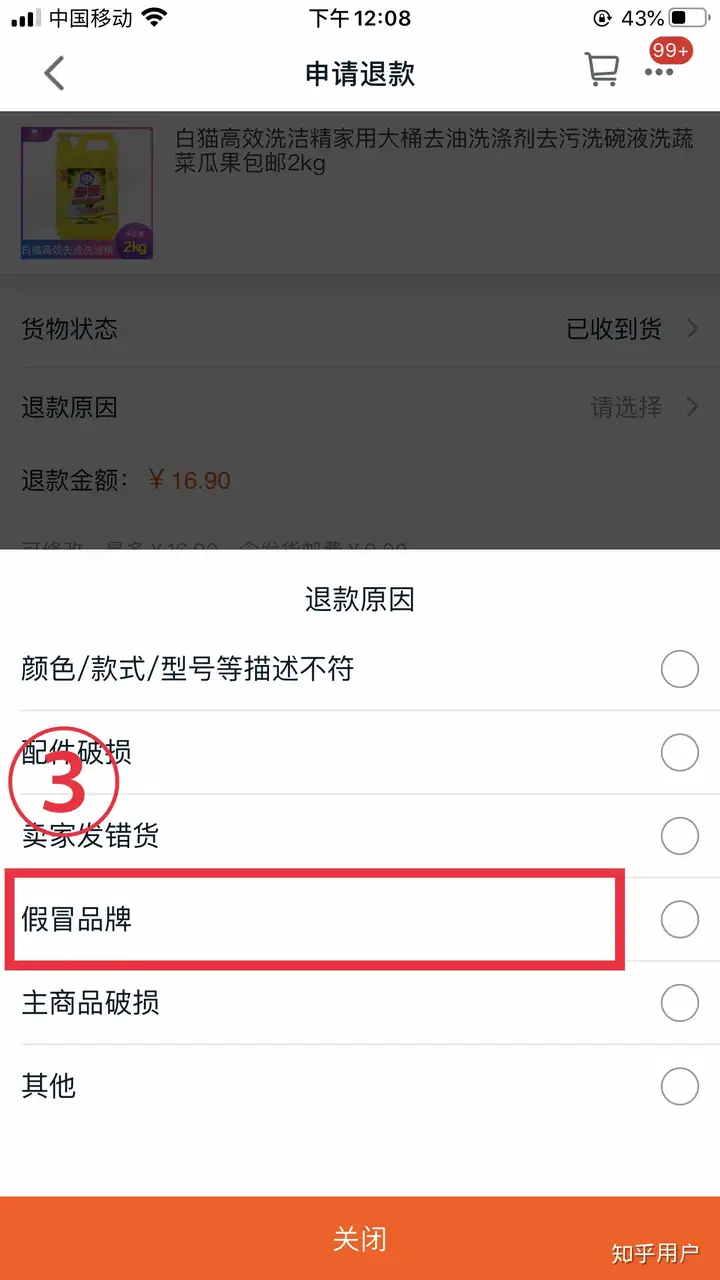The height and width of the screenshot is (1280, 720).
Task: Pick 假冒品牌 as the refund reason
Action: click(360, 920)
